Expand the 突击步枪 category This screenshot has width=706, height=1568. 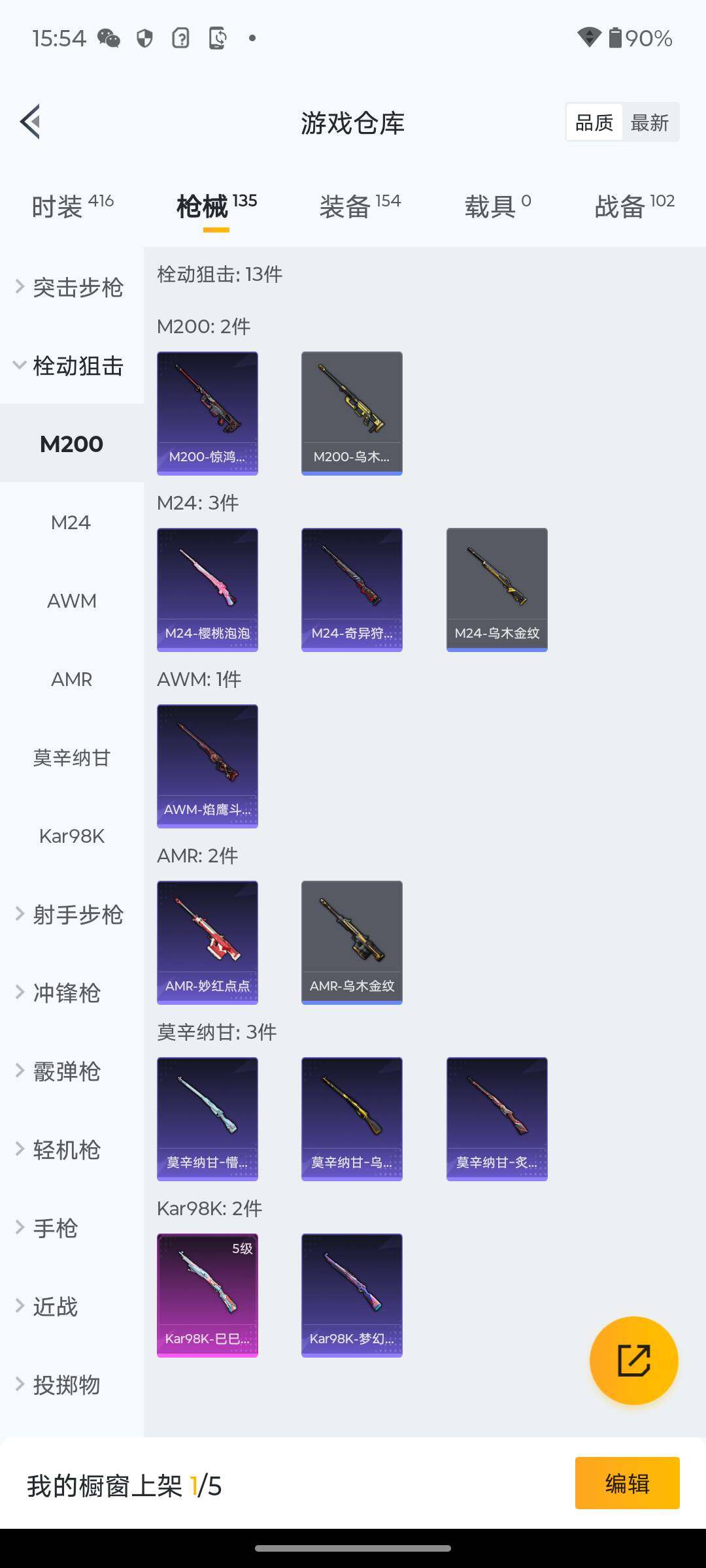(71, 287)
